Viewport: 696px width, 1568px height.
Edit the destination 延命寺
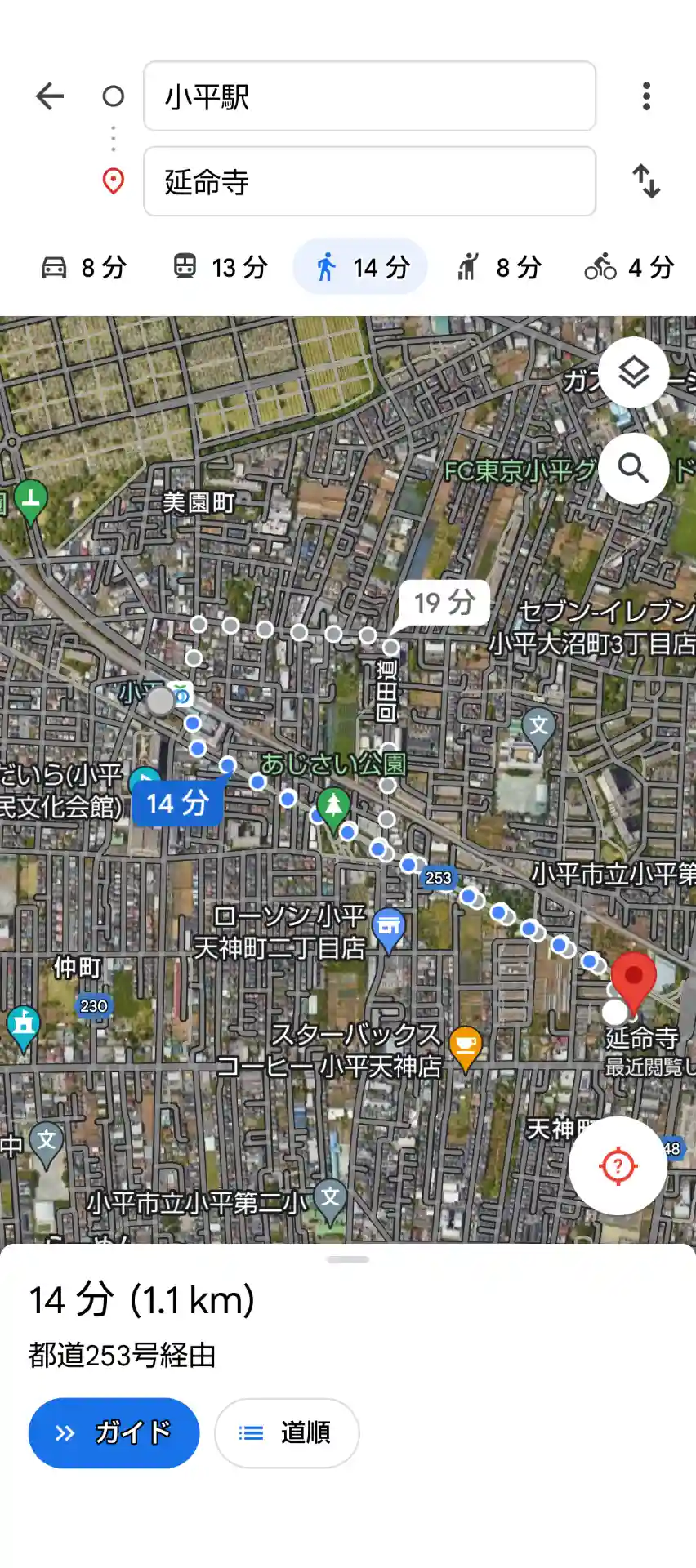(x=369, y=181)
